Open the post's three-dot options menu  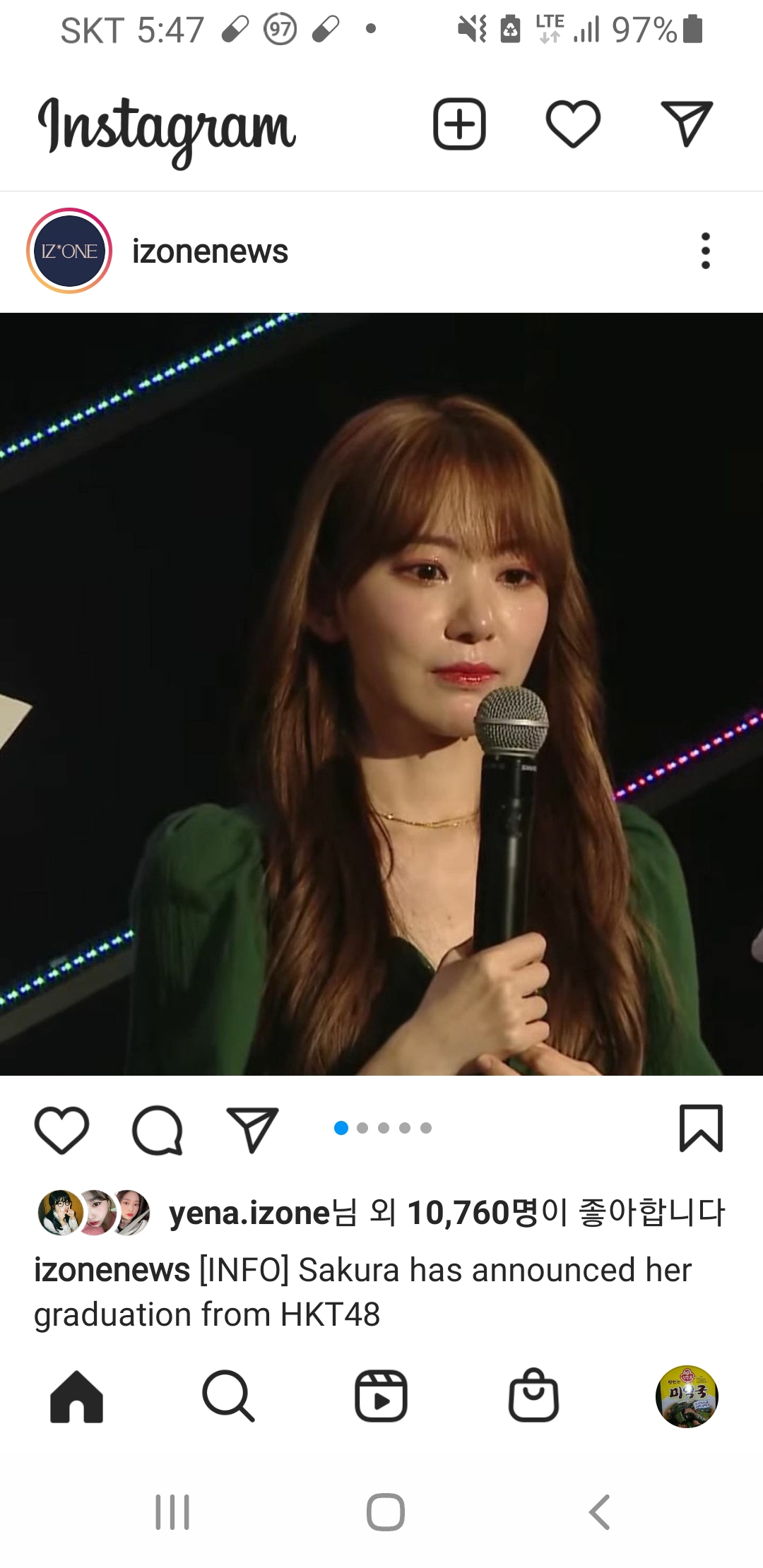pyautogui.click(x=705, y=251)
